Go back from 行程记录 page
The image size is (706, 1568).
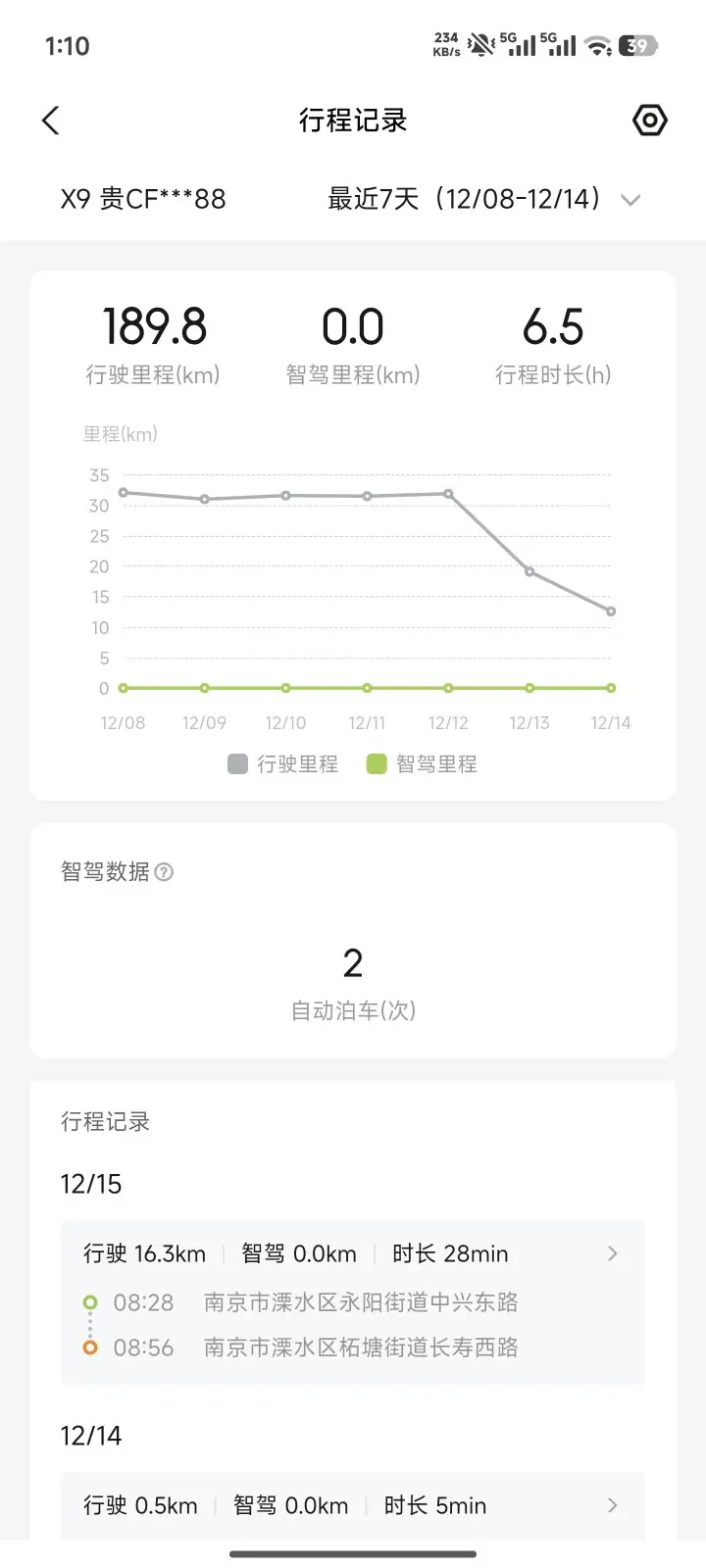[x=51, y=121]
